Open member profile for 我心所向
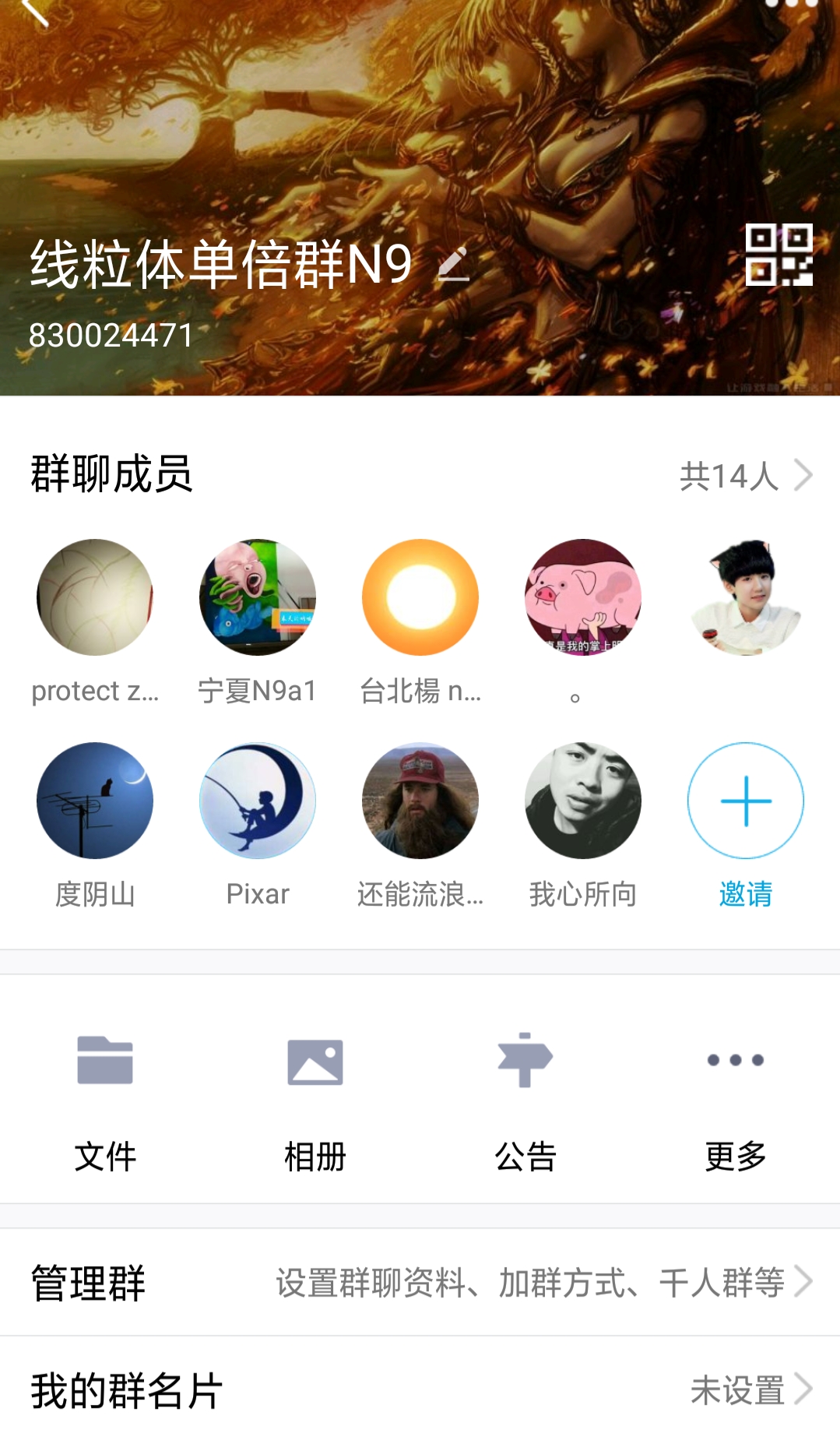This screenshot has width=840, height=1440. coord(583,801)
